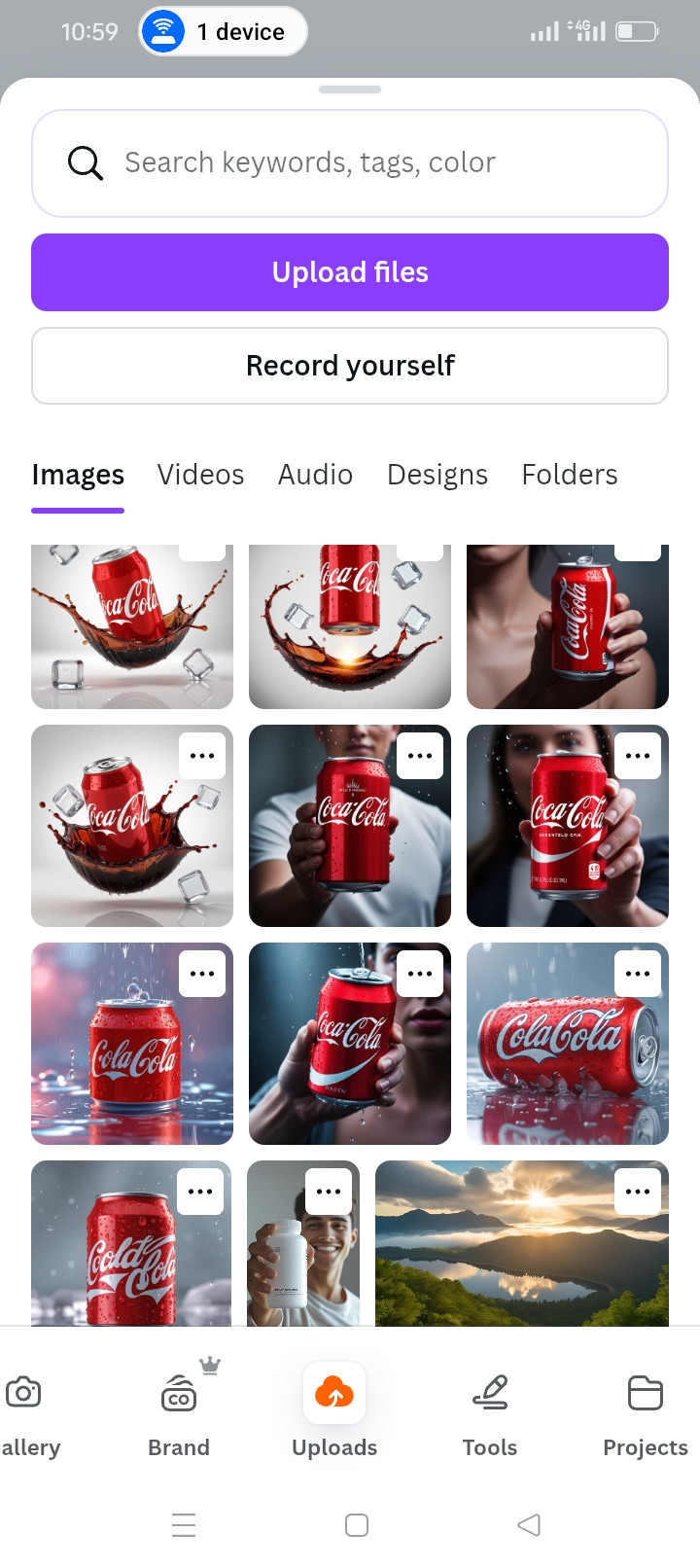Tap the casting device icon in status bar
700x1568 pixels.
point(167,31)
